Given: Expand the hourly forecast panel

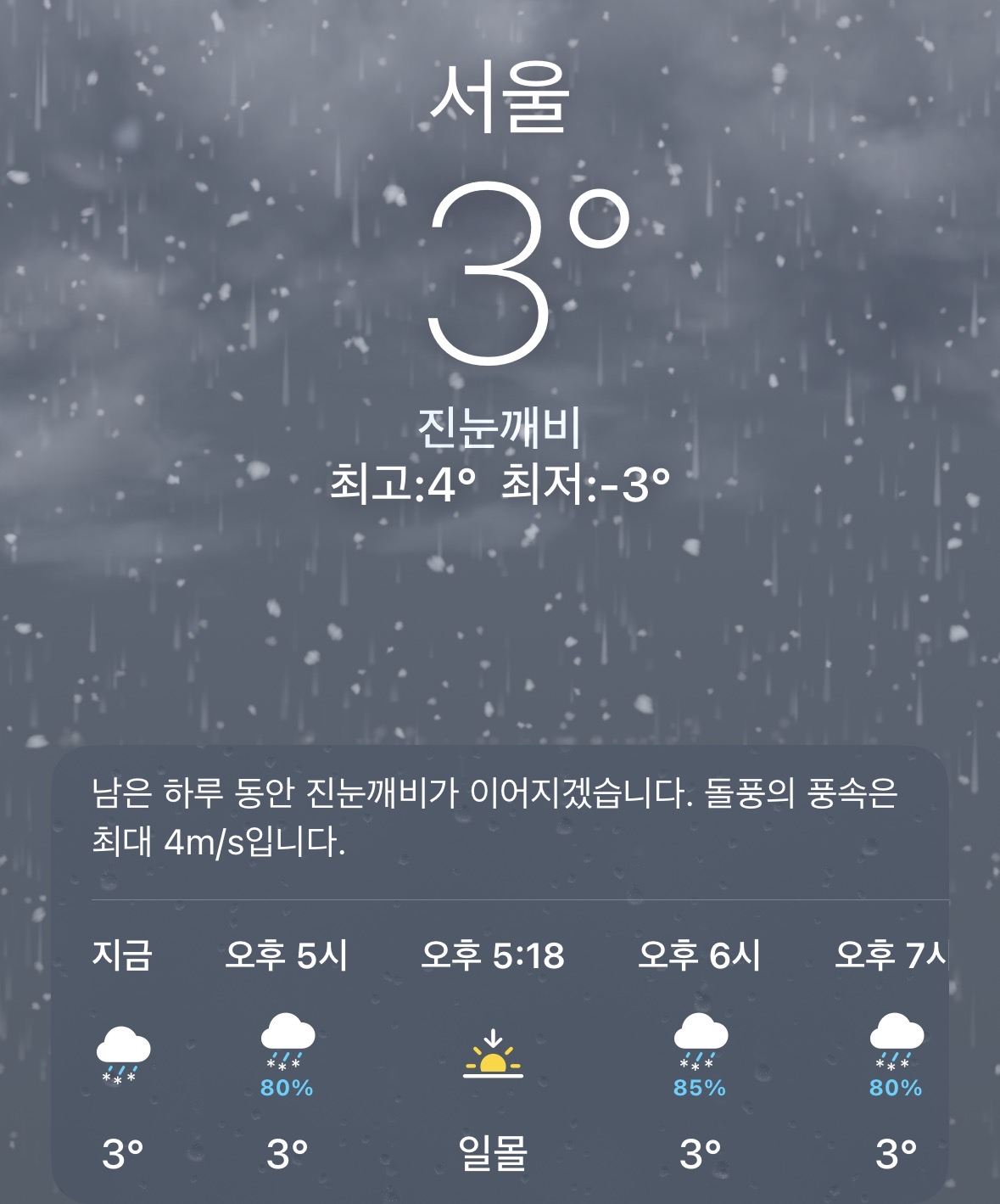Looking at the screenshot, I should tap(500, 1052).
